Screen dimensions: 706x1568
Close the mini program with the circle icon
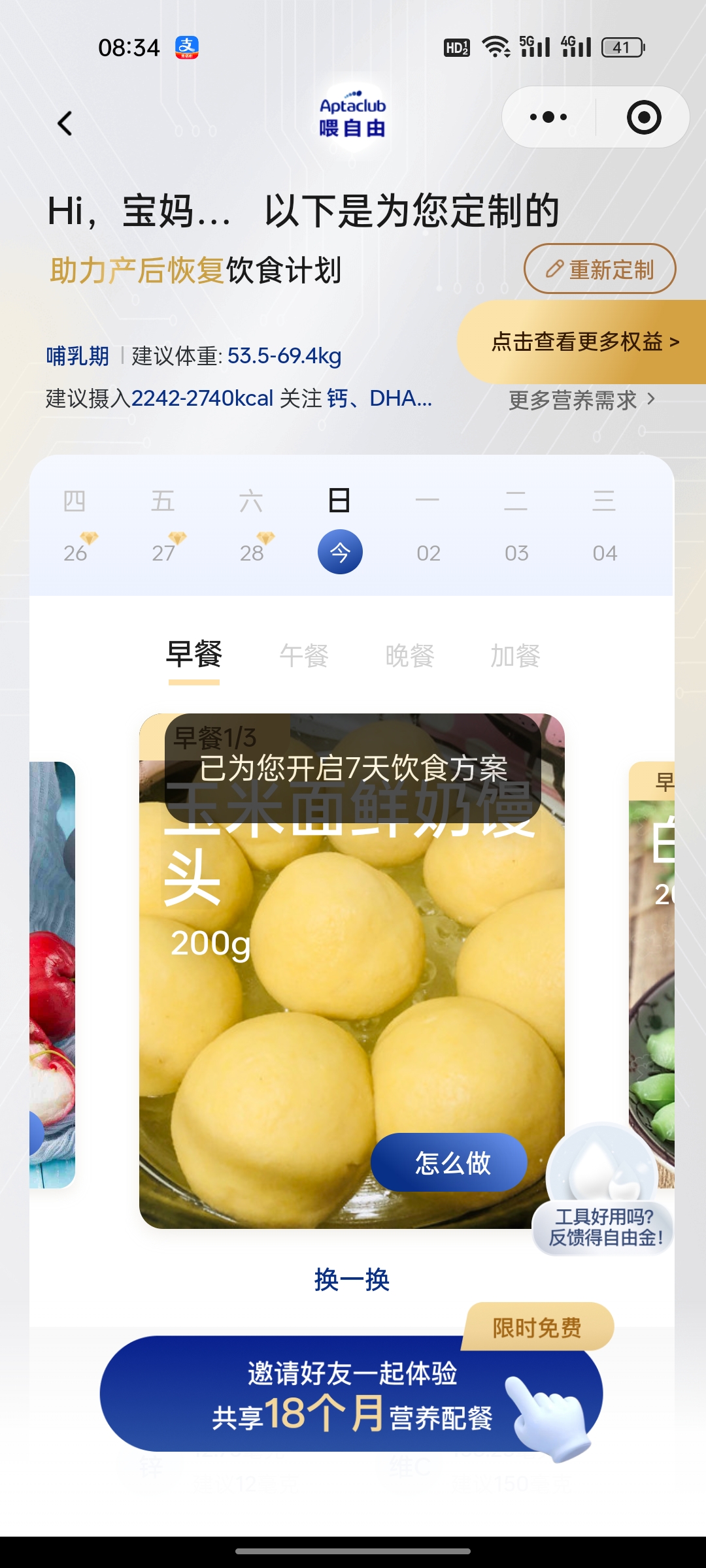pyautogui.click(x=644, y=118)
